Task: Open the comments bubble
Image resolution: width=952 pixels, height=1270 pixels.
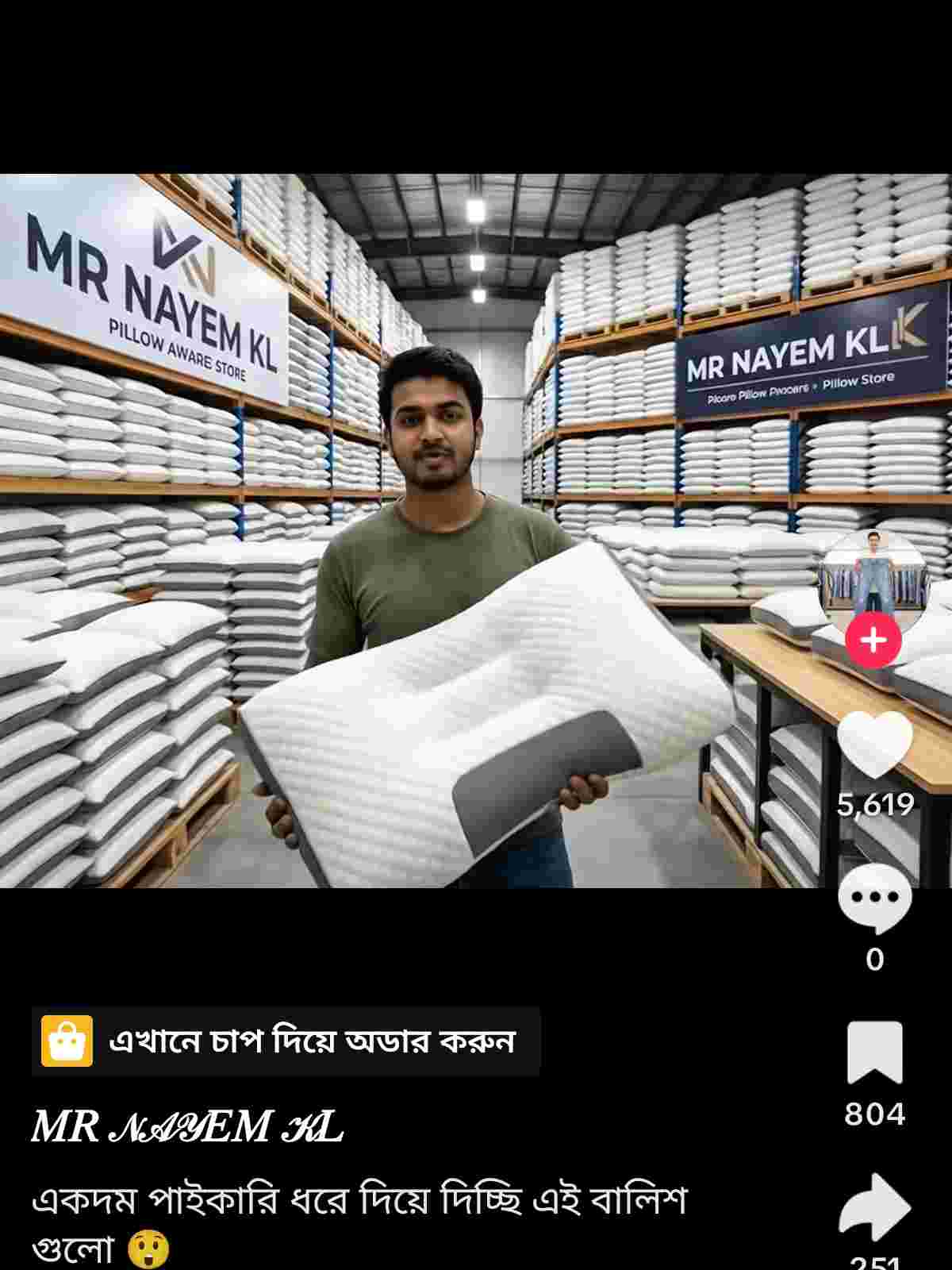Action: coord(874,899)
